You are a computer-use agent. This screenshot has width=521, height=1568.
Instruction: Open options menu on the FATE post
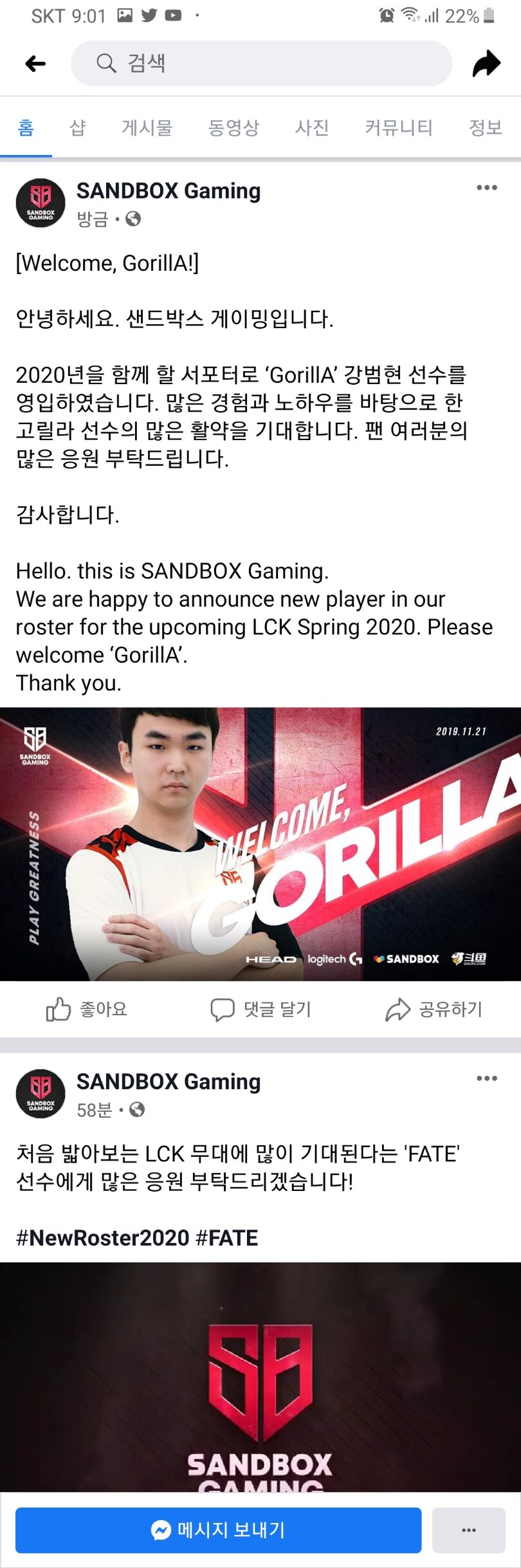pos(486,1078)
